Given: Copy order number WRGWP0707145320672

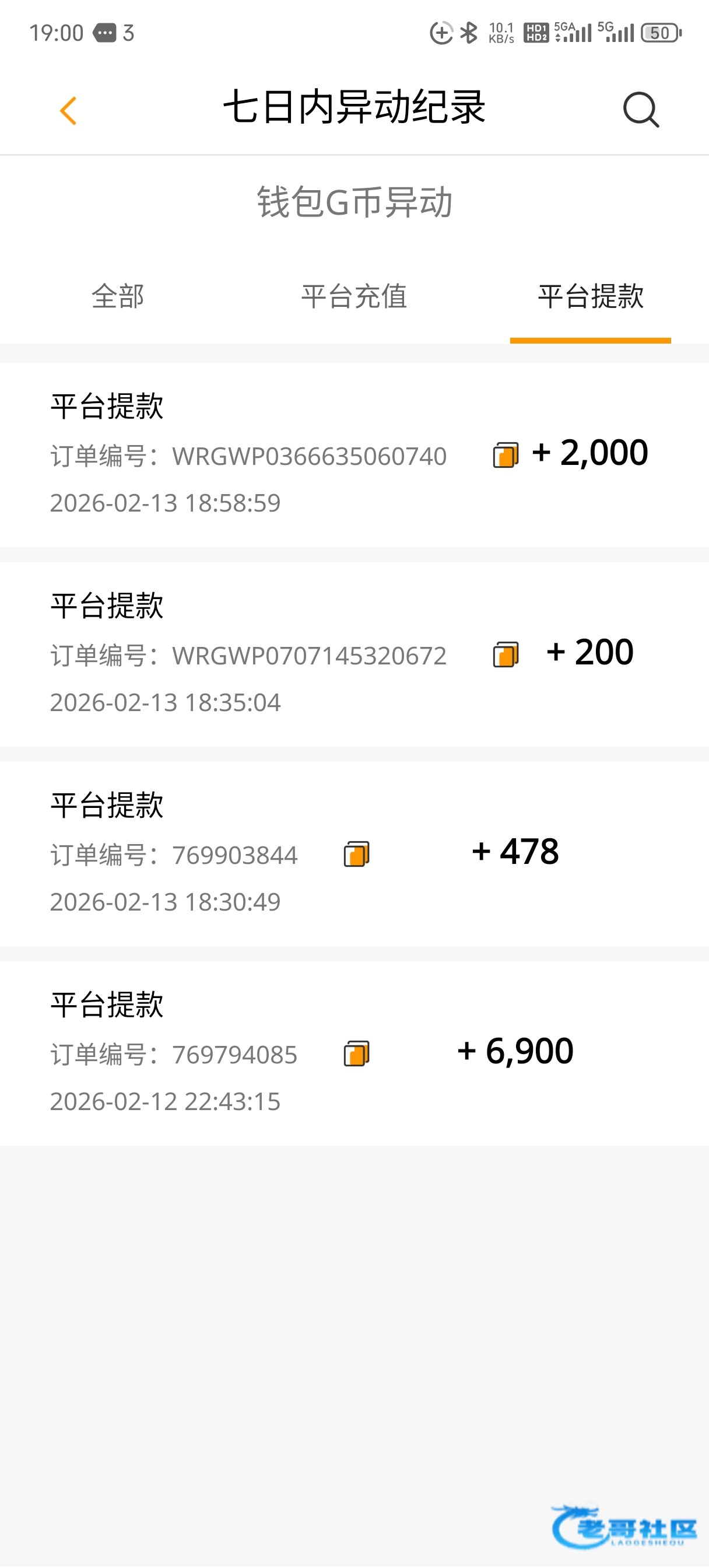Looking at the screenshot, I should (506, 655).
